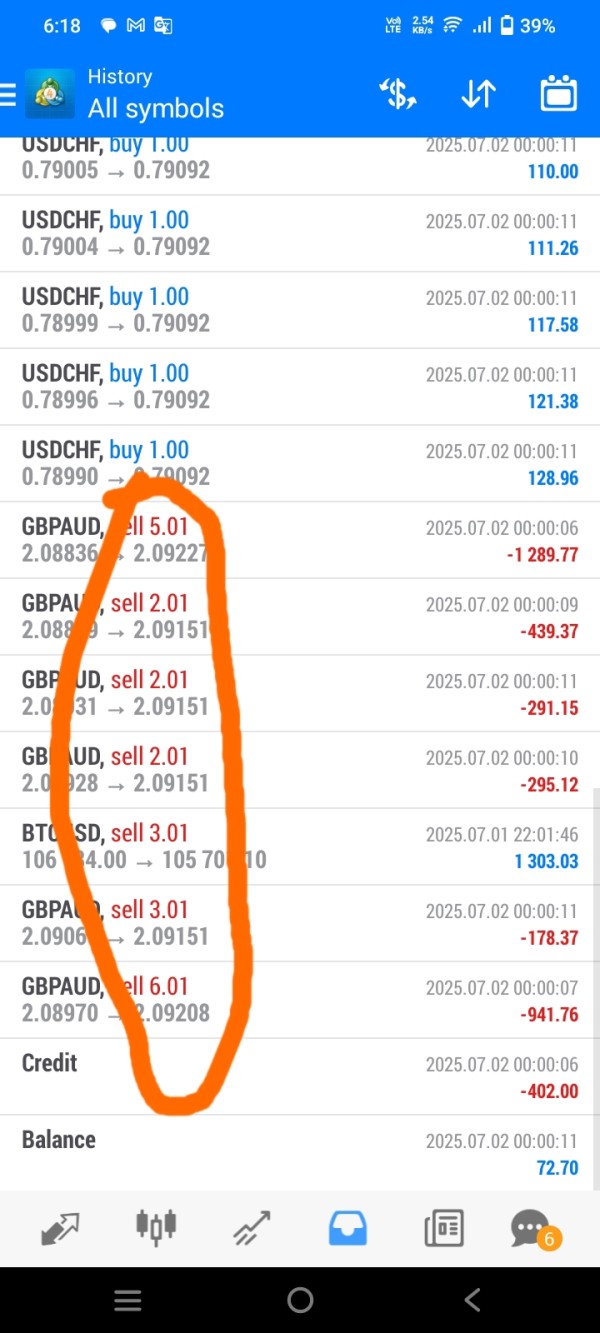600x1333 pixels.
Task: Go back with the system back button
Action: coord(473,1300)
